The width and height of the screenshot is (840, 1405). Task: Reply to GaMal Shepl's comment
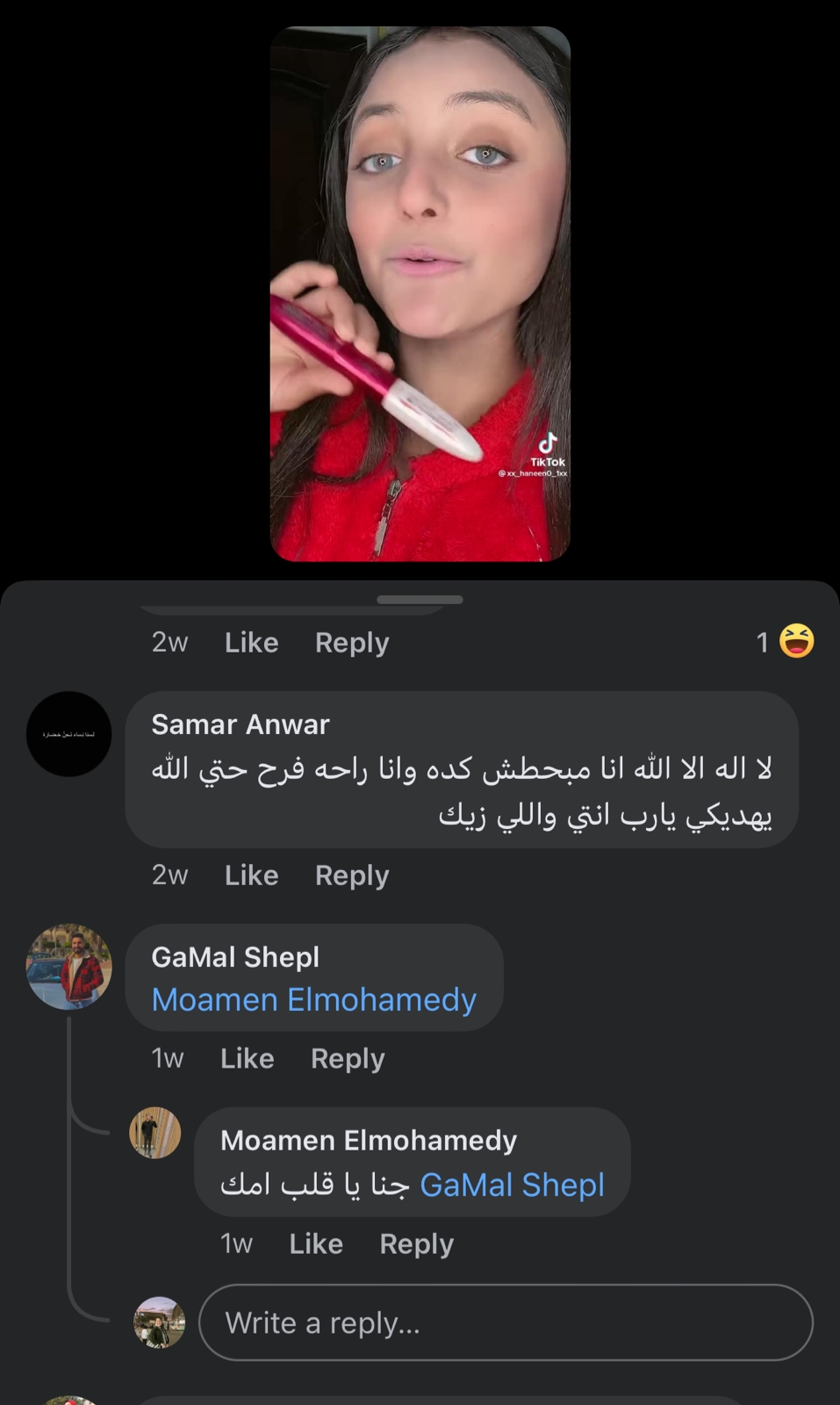click(x=347, y=1059)
